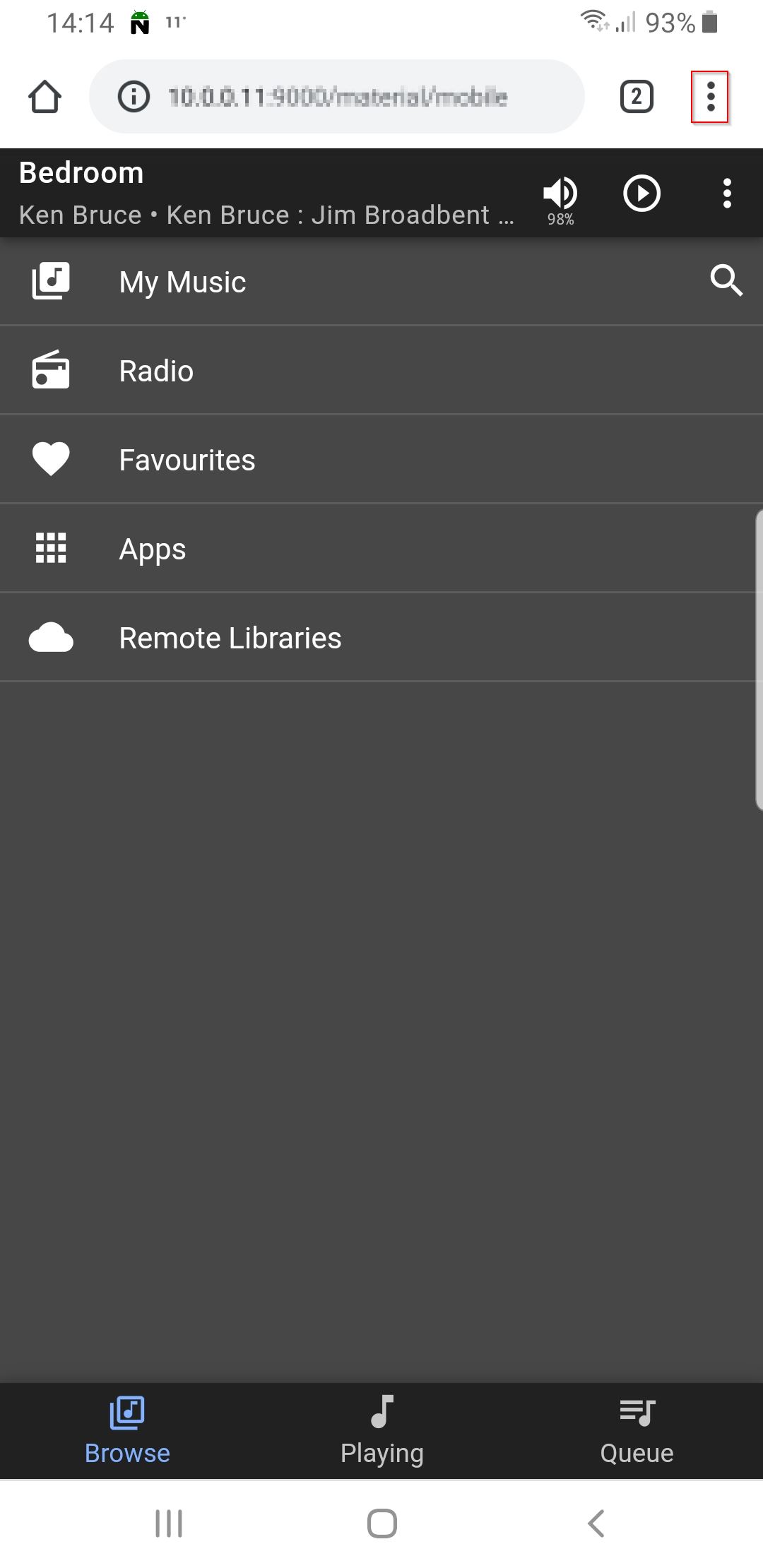
Task: Switch to the Playing tab
Action: 381,1430
